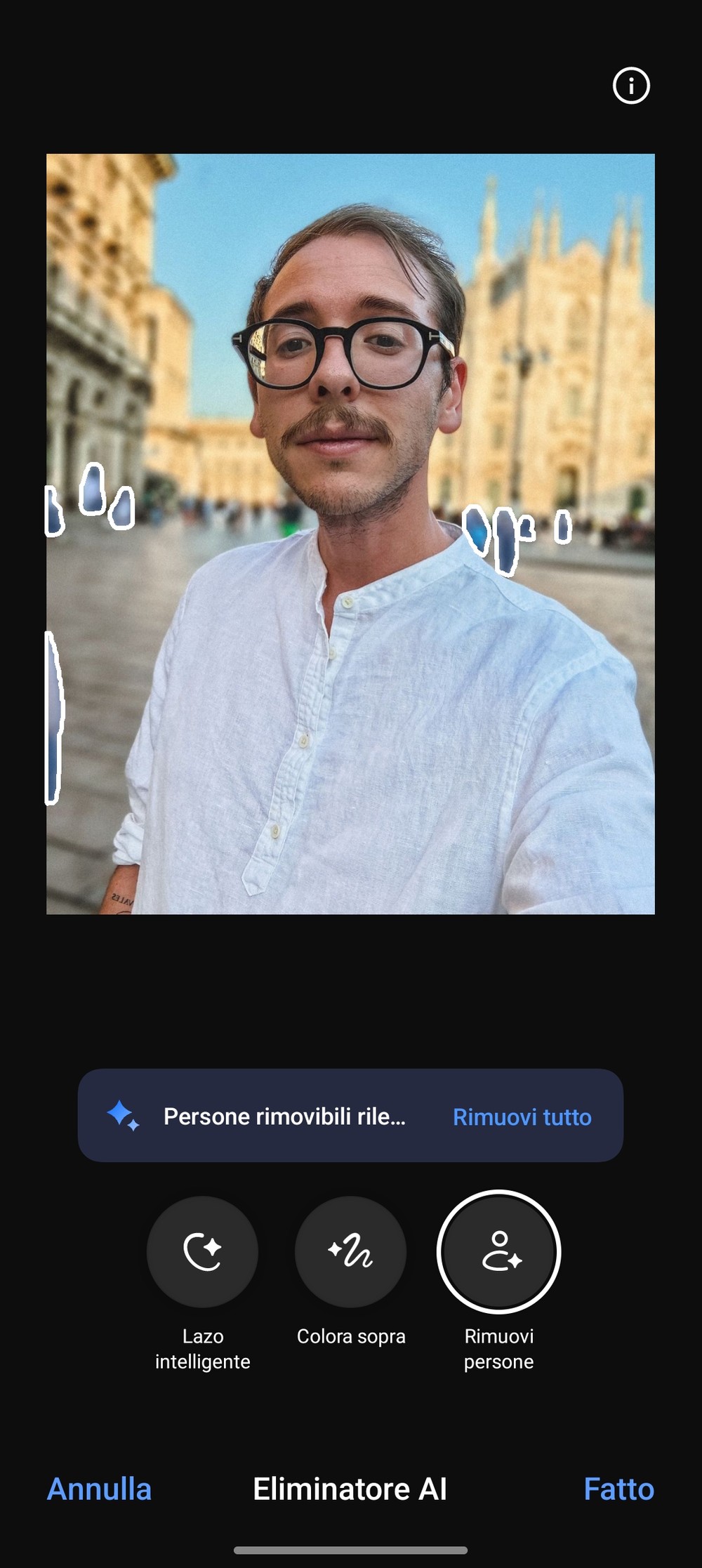
Task: Confirm the edit with Fatto
Action: click(x=619, y=1489)
